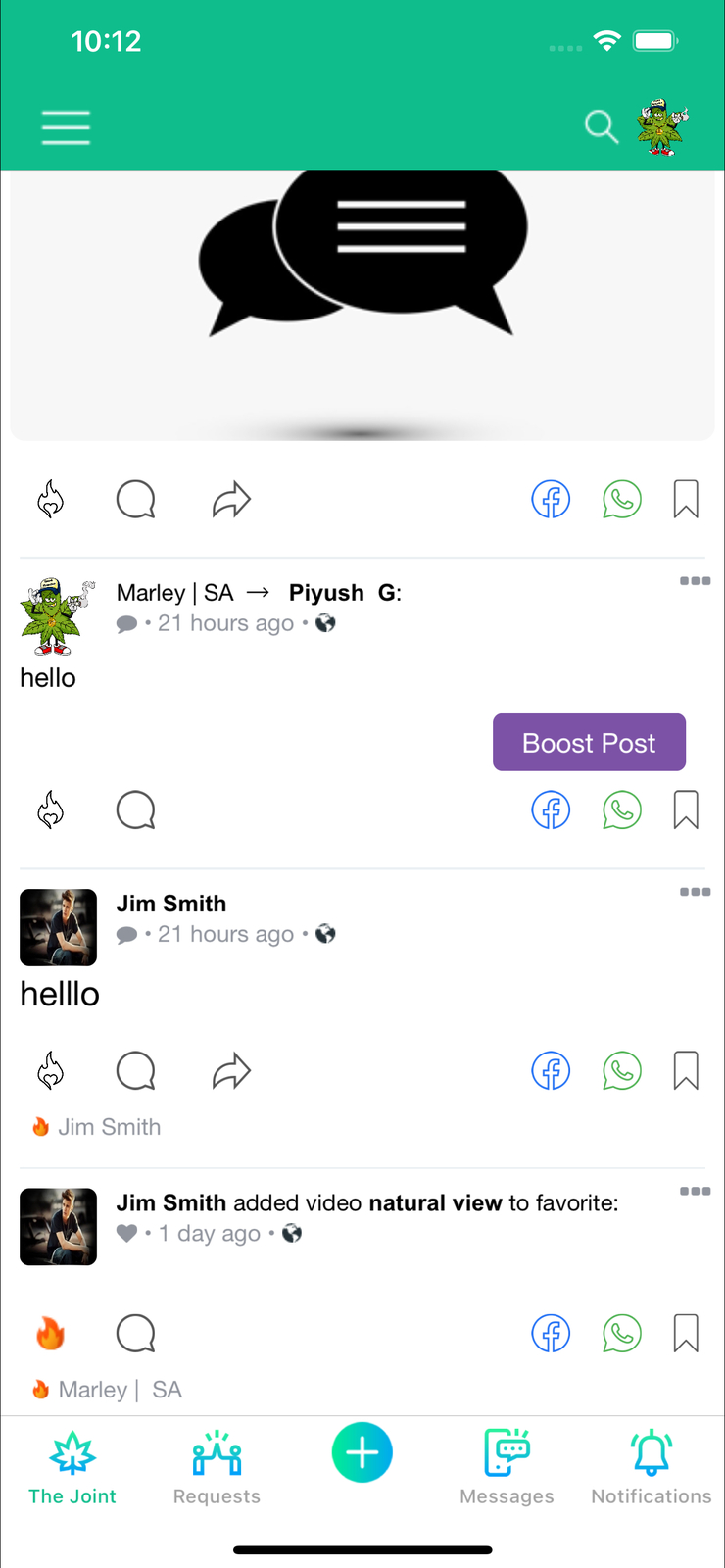This screenshot has width=725, height=1568.
Task: Share Marley's hello post to Facebook
Action: 551,810
